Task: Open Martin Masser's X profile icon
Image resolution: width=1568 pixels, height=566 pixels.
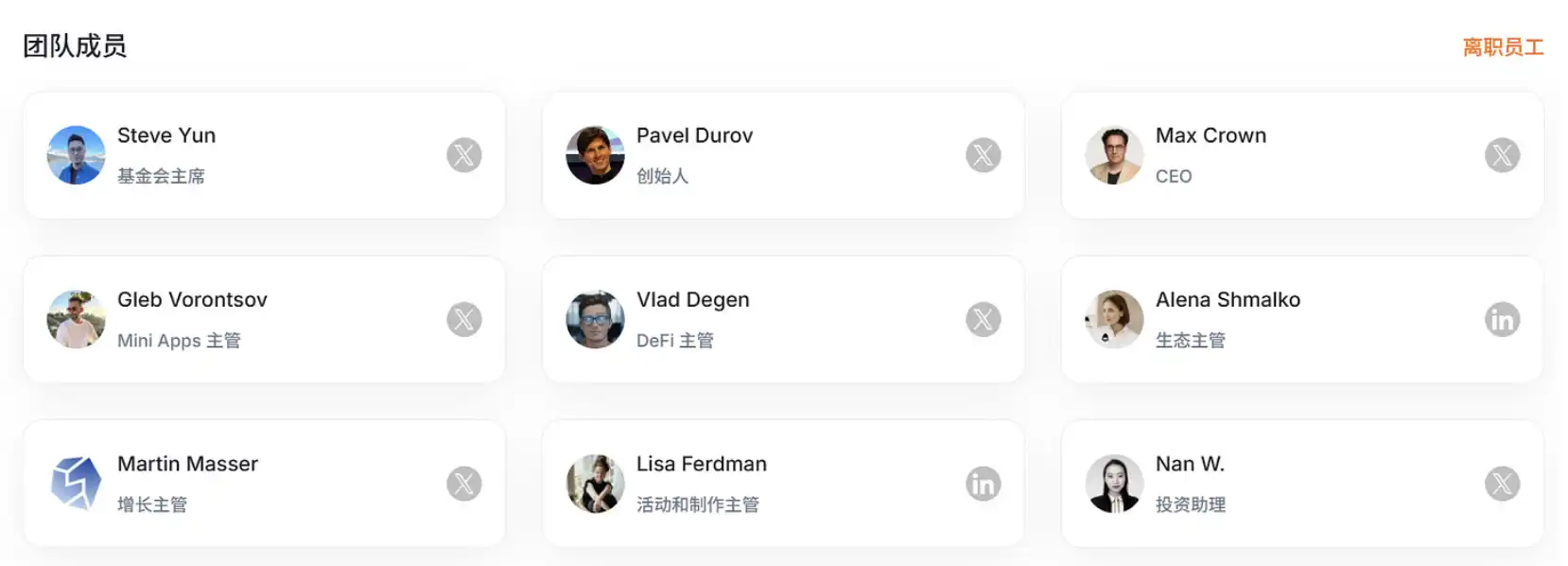Action: click(x=463, y=485)
